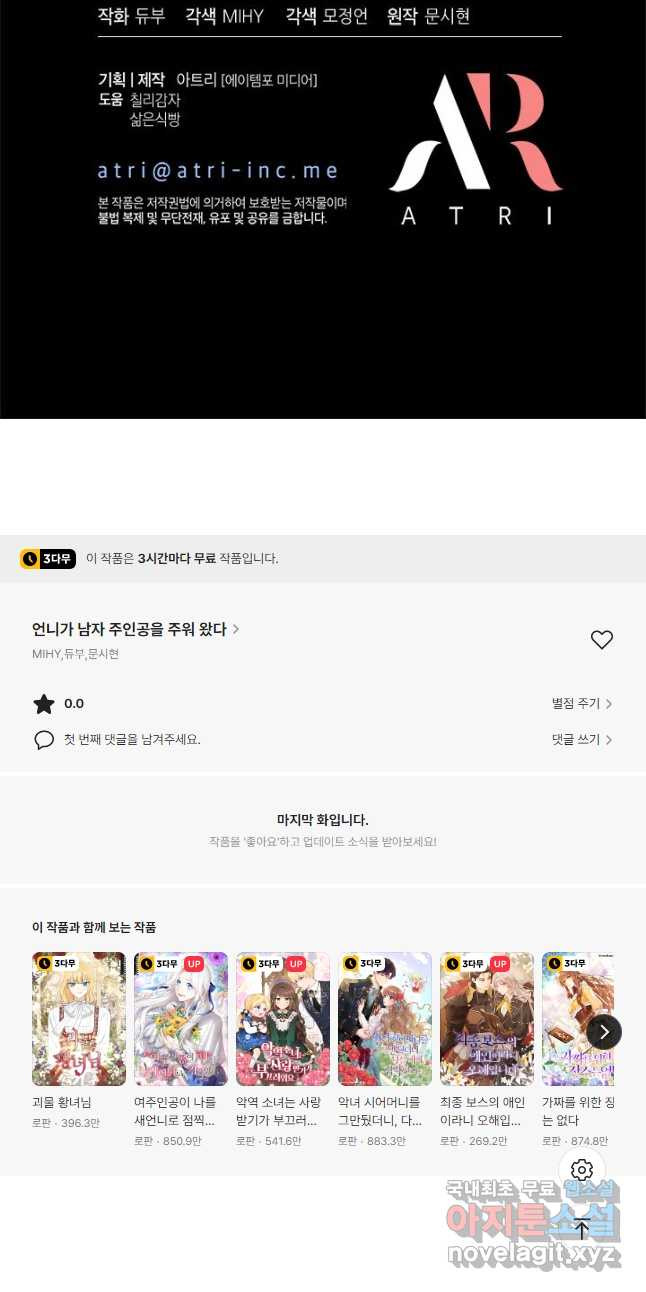Open the recommended work 가짜를 위한 장소는 없다
646x1292 pixels.
point(570,1019)
